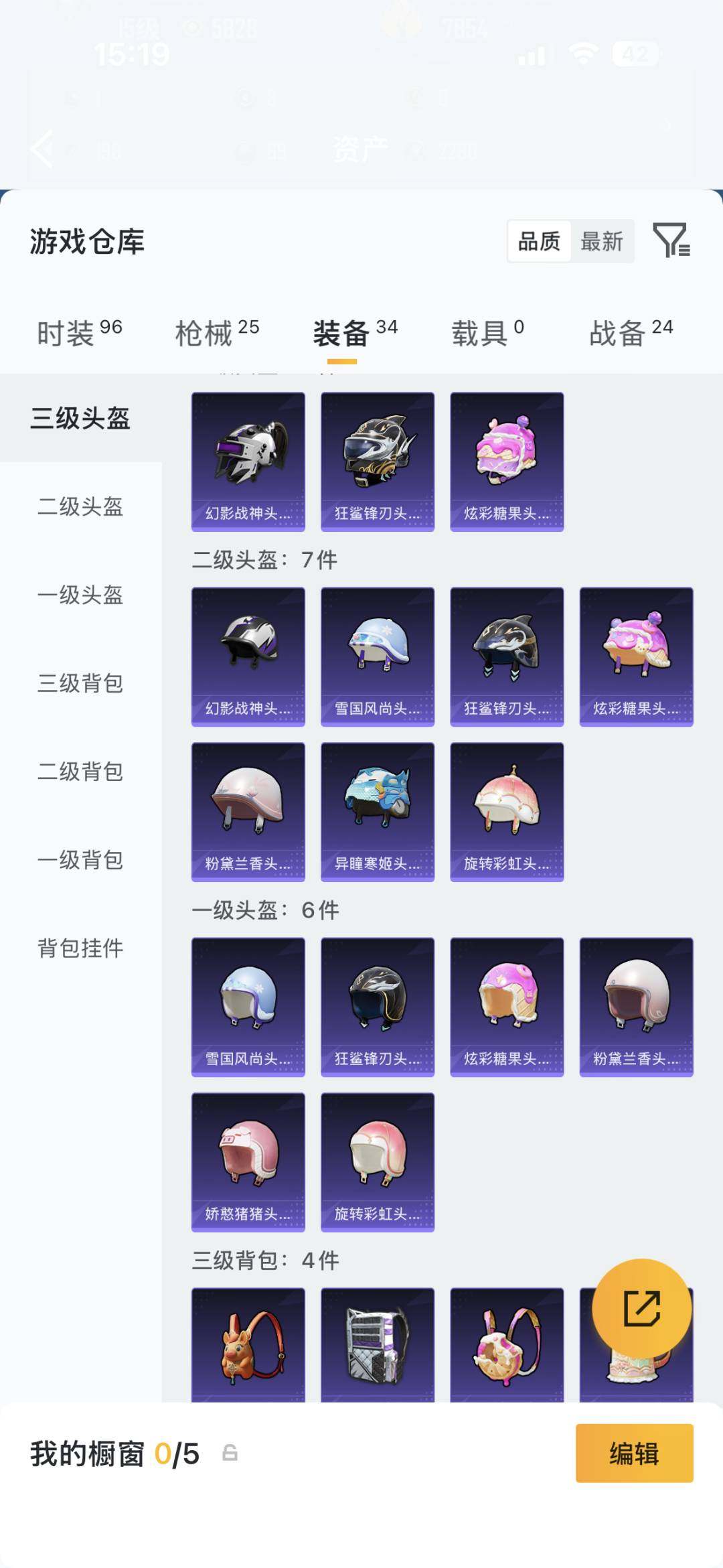Screen dimensions: 723x1568
Task: Sort items by 品质
Action: (539, 241)
